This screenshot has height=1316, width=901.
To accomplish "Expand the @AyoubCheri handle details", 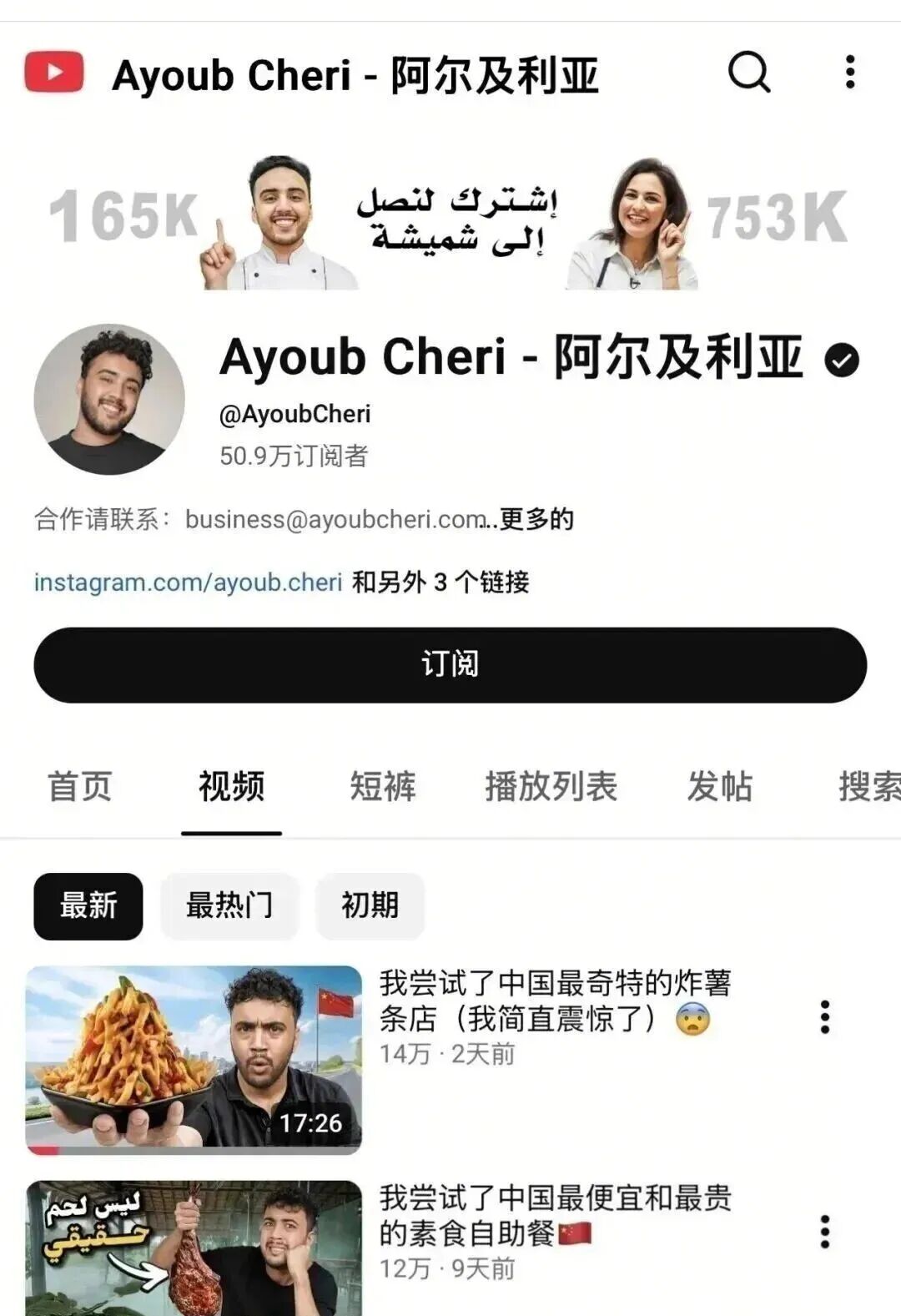I will (296, 414).
